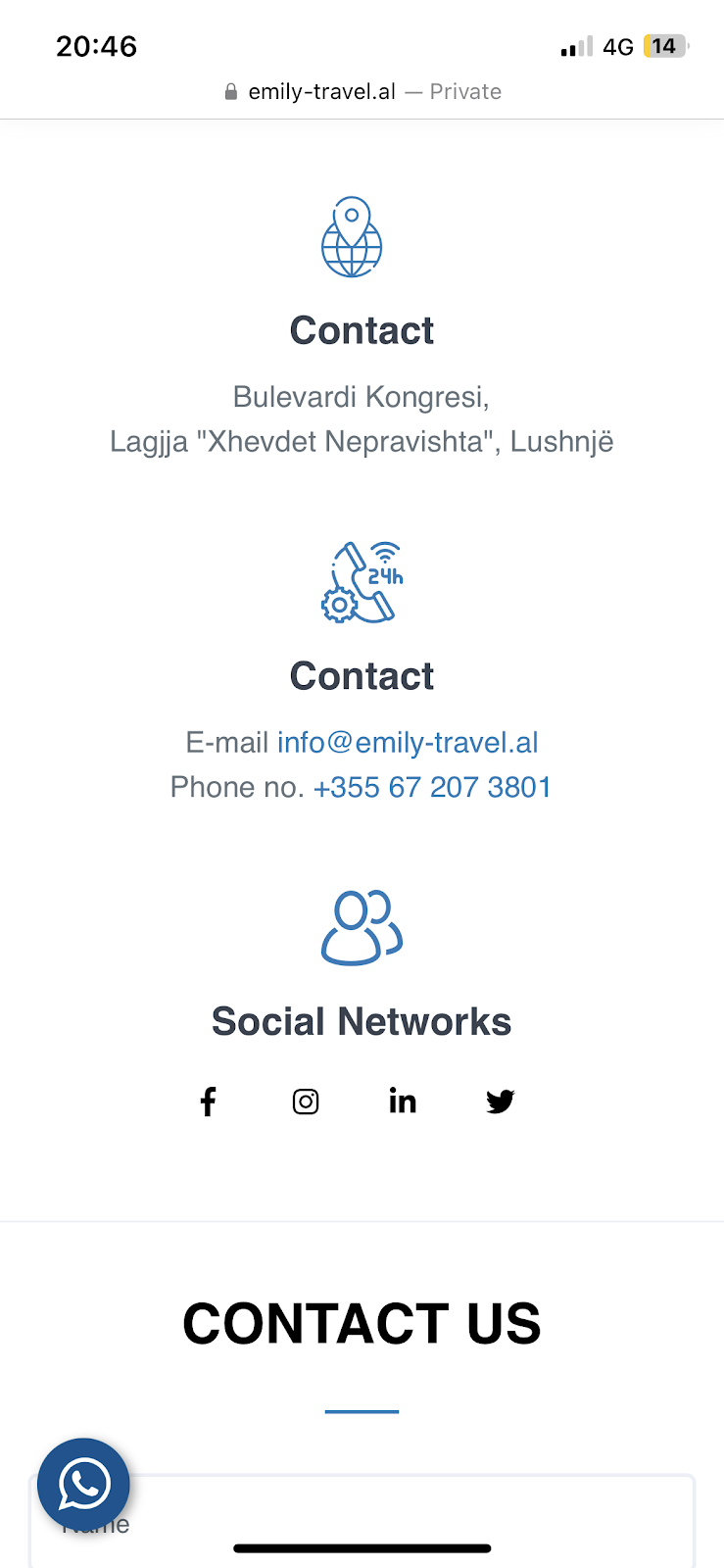Image resolution: width=724 pixels, height=1568 pixels.
Task: Open the LinkedIn social icon
Action: pyautogui.click(x=403, y=1101)
